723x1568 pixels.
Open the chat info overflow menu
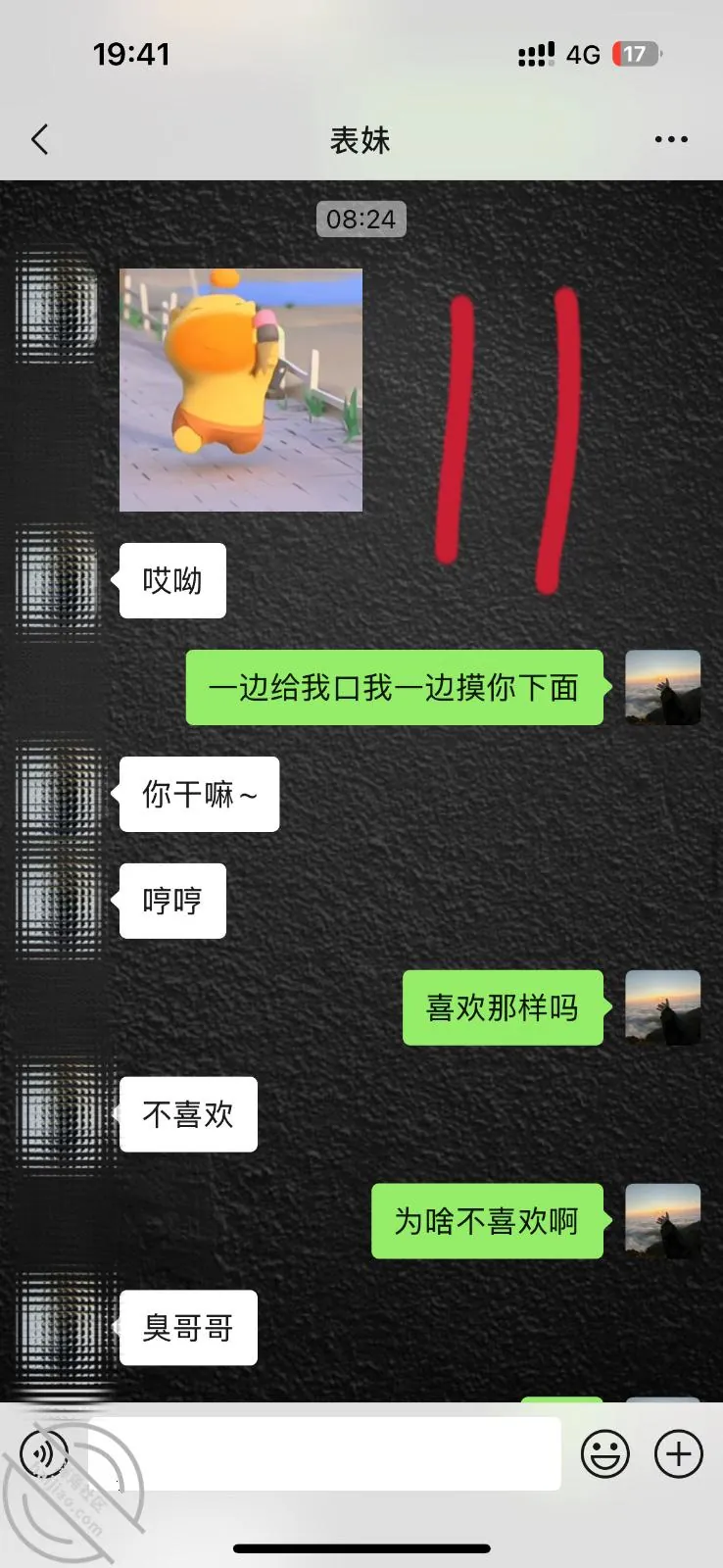(671, 140)
